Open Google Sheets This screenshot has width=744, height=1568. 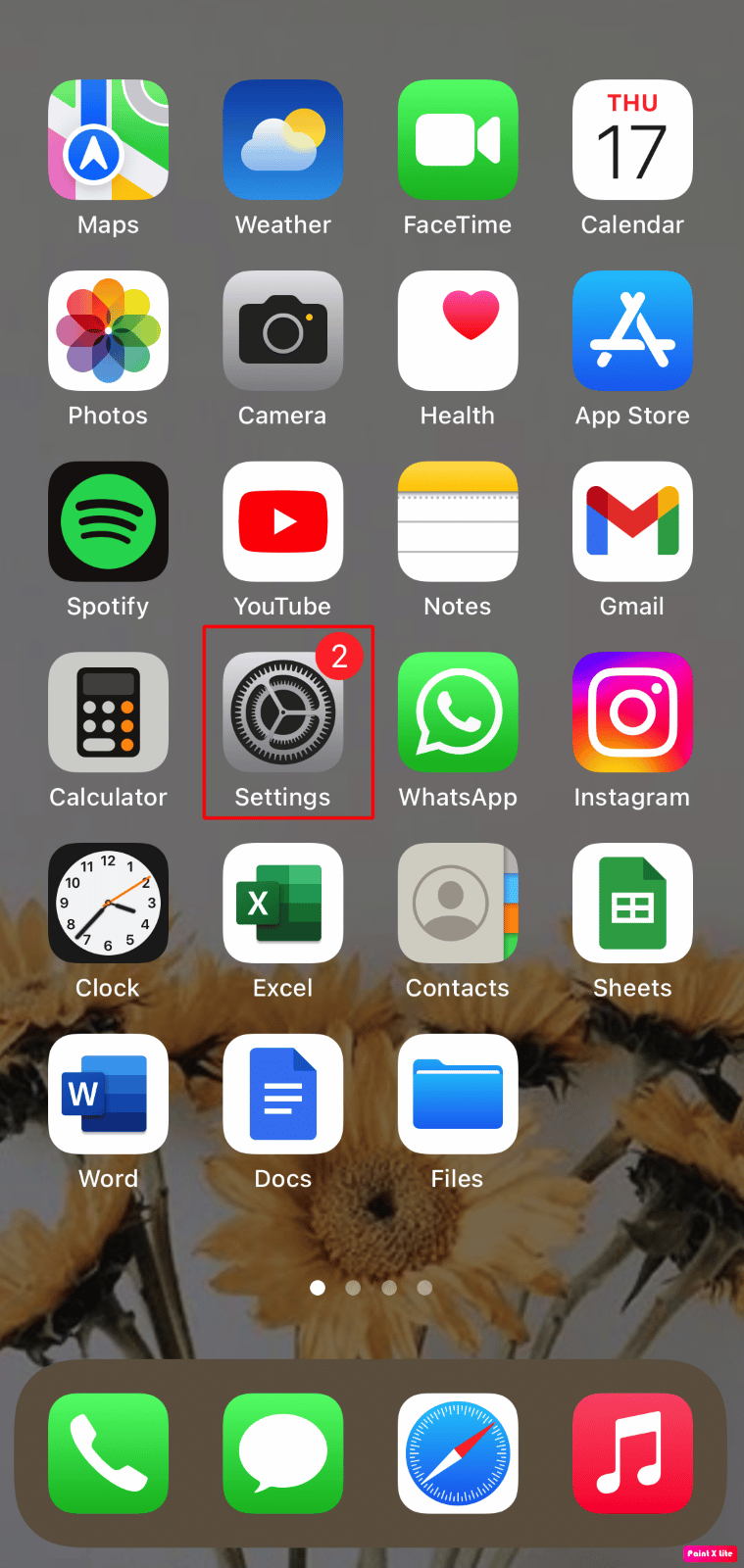[632, 904]
